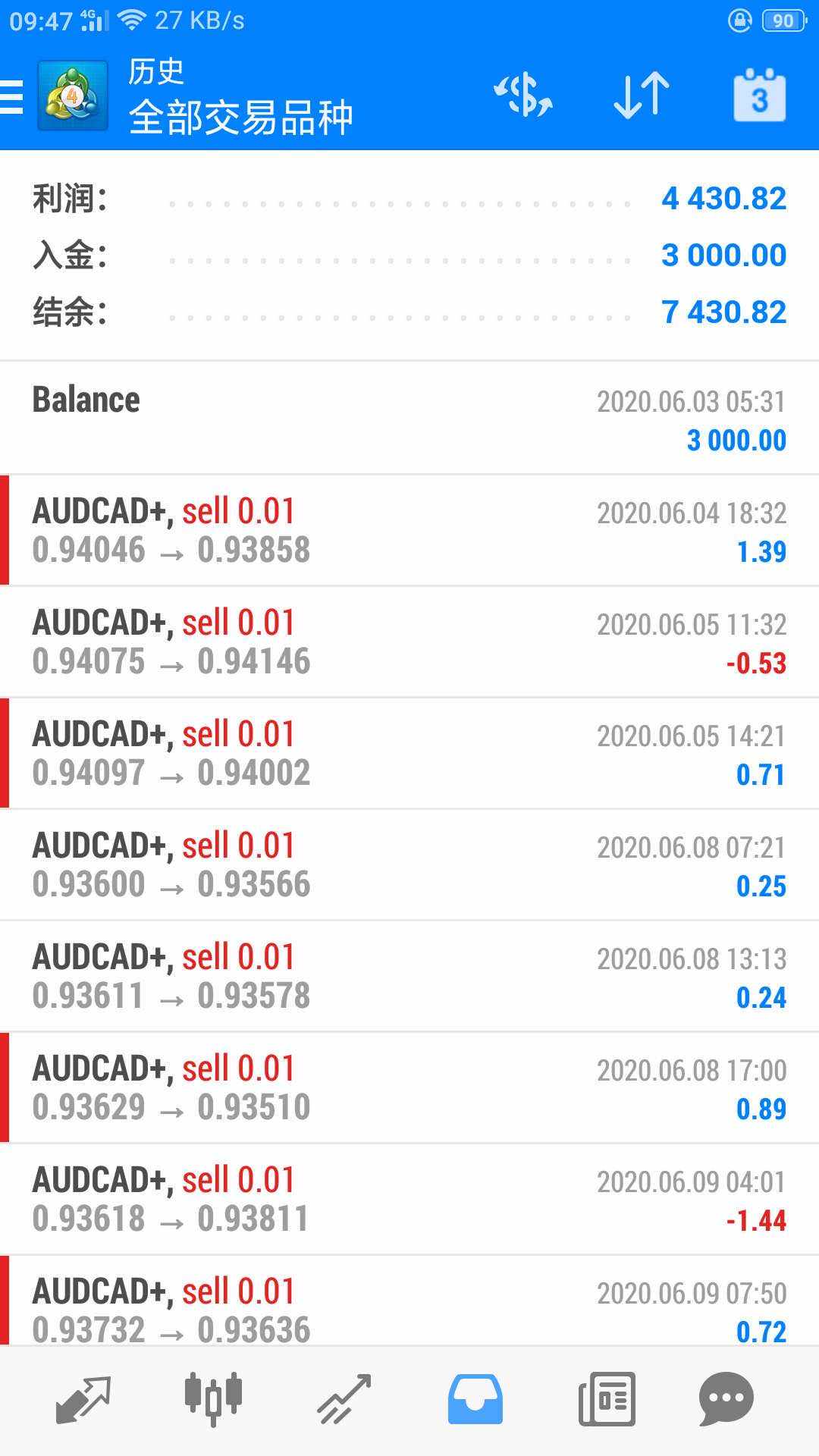
Task: Open the side drawer menu
Action: (13, 97)
